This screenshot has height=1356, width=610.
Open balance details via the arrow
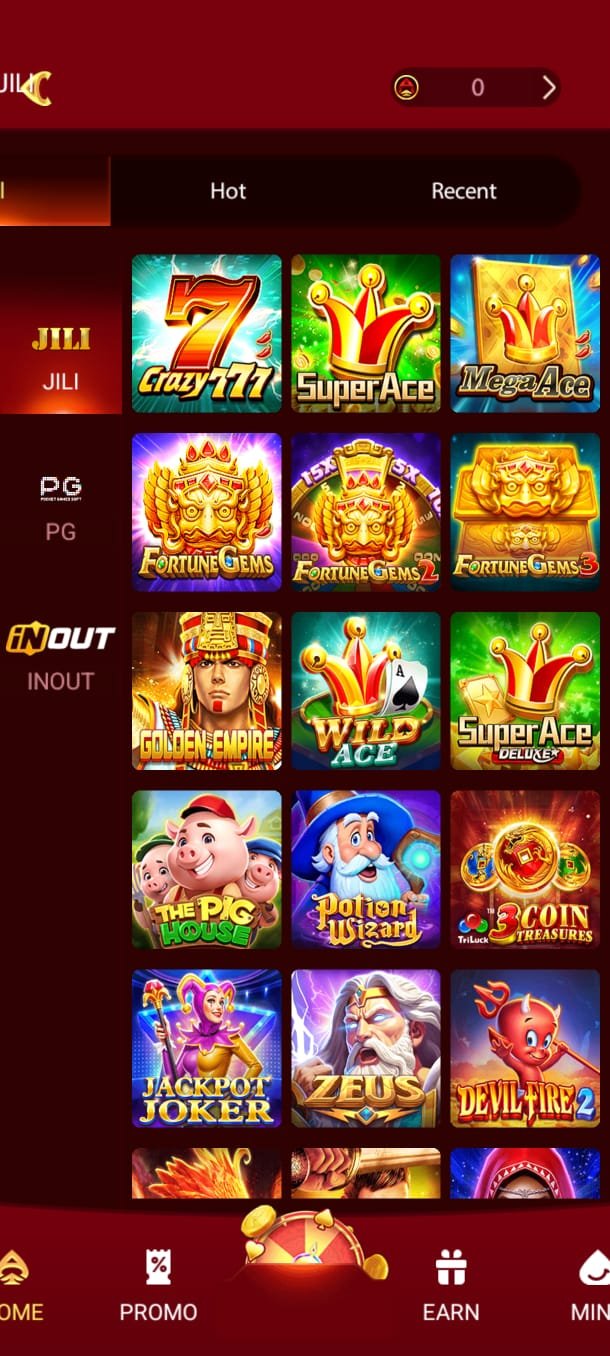[548, 88]
